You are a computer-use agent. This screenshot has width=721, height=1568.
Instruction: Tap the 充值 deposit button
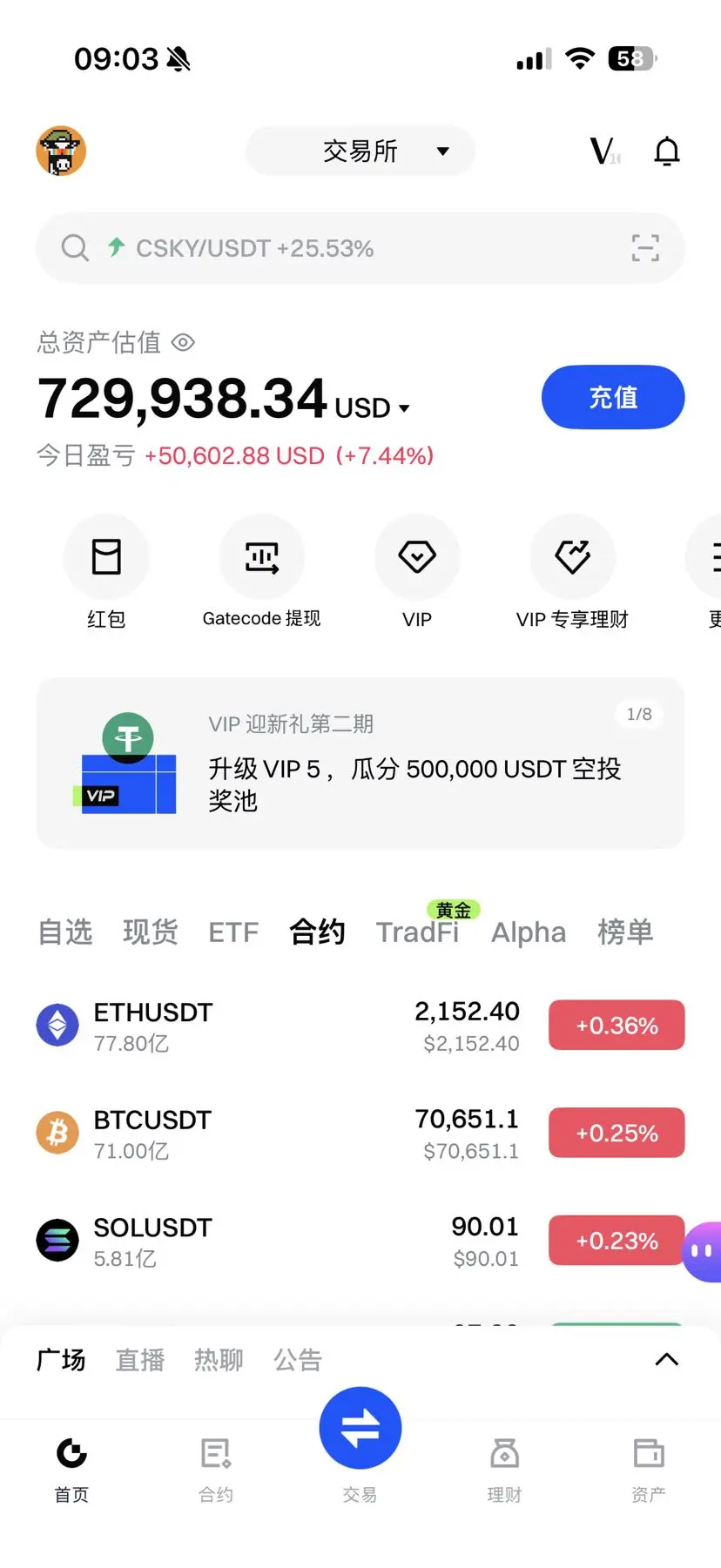tap(613, 397)
